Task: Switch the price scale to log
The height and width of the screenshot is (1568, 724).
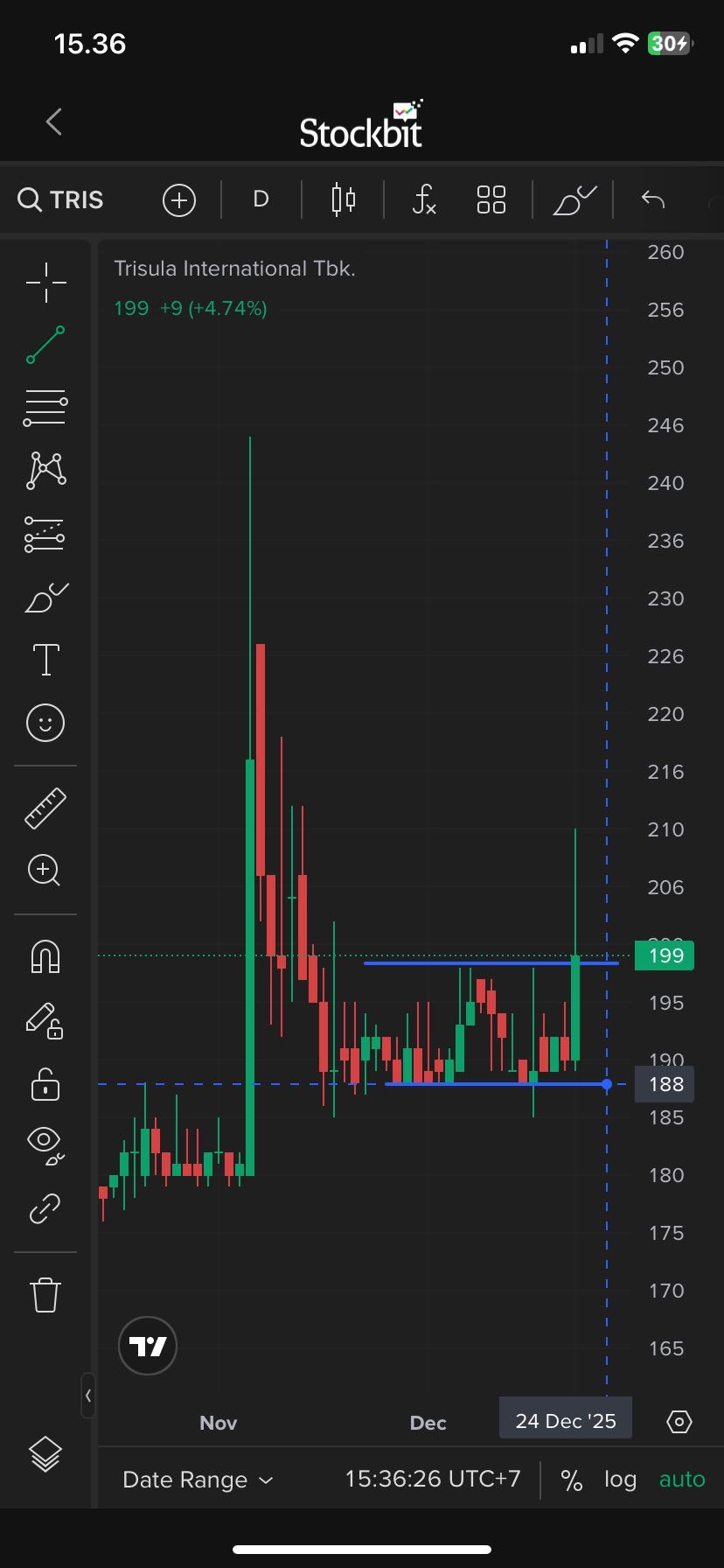Action: (620, 1480)
